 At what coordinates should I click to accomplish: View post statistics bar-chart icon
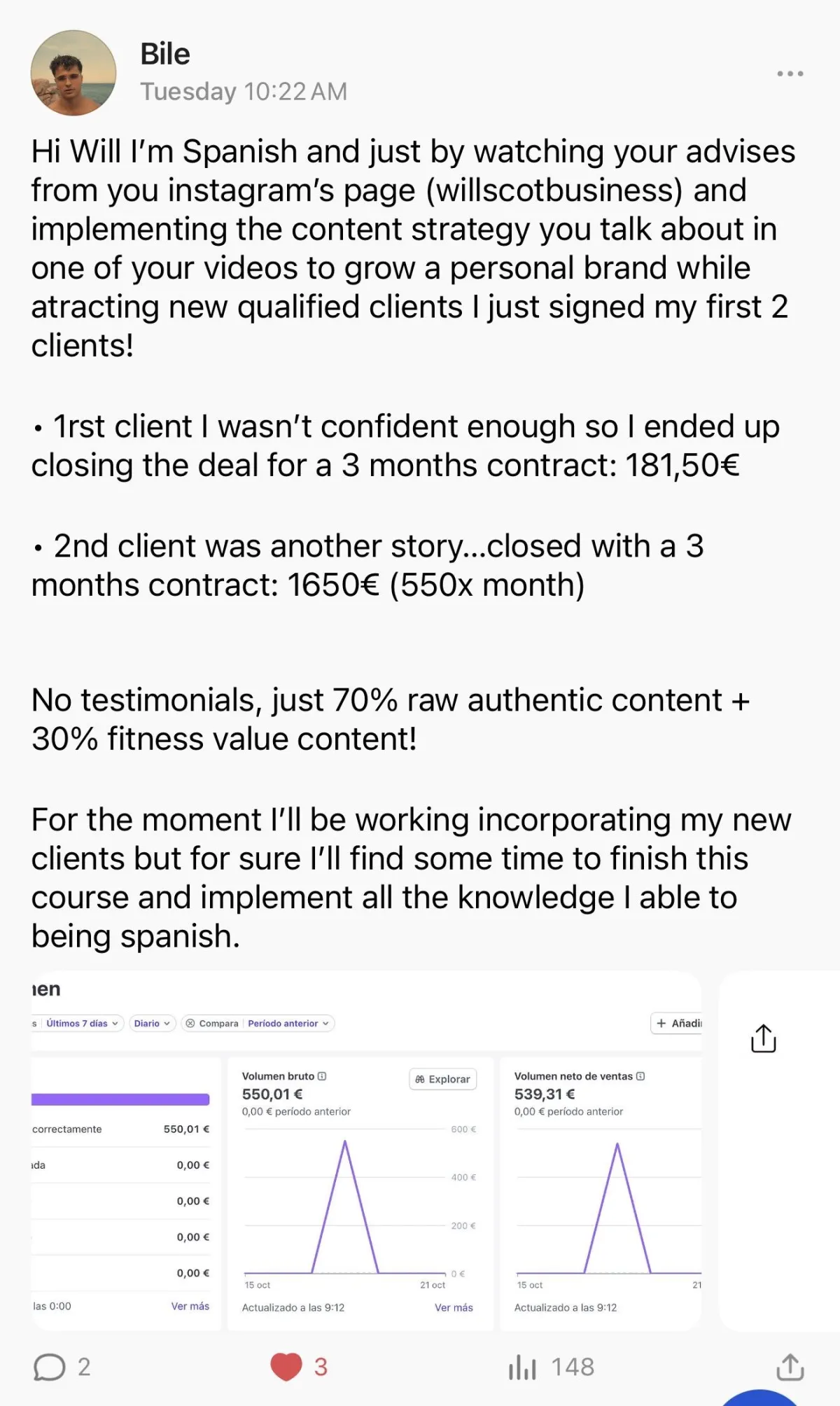pyautogui.click(x=522, y=1367)
